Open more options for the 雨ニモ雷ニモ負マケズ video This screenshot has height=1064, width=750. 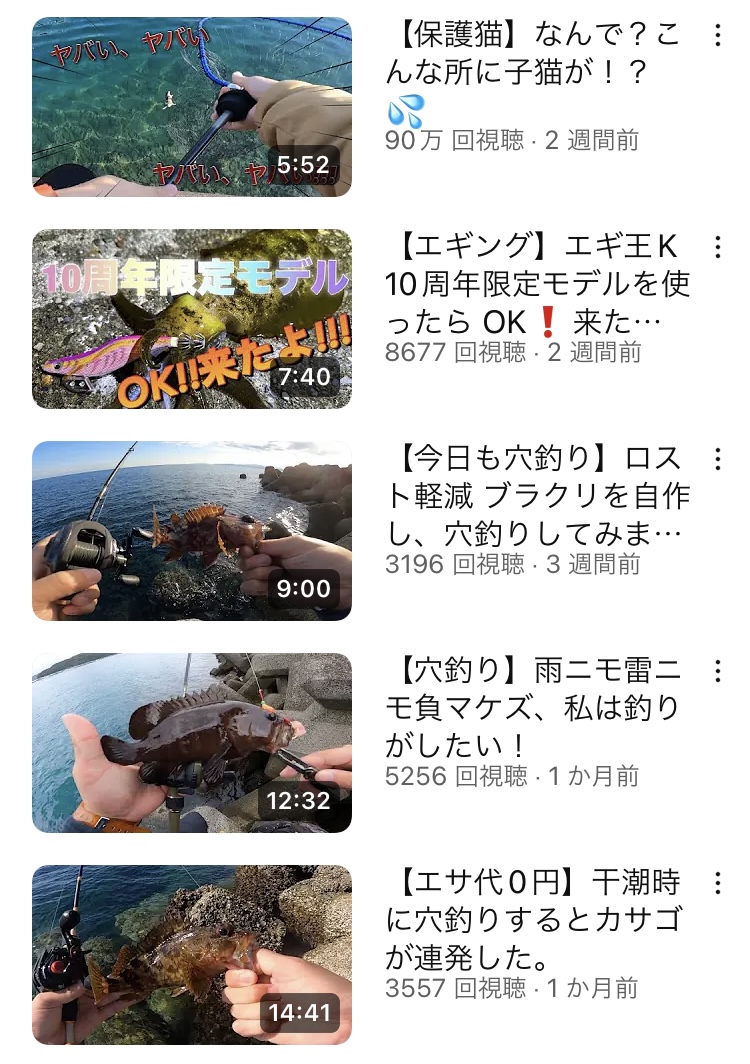(717, 671)
